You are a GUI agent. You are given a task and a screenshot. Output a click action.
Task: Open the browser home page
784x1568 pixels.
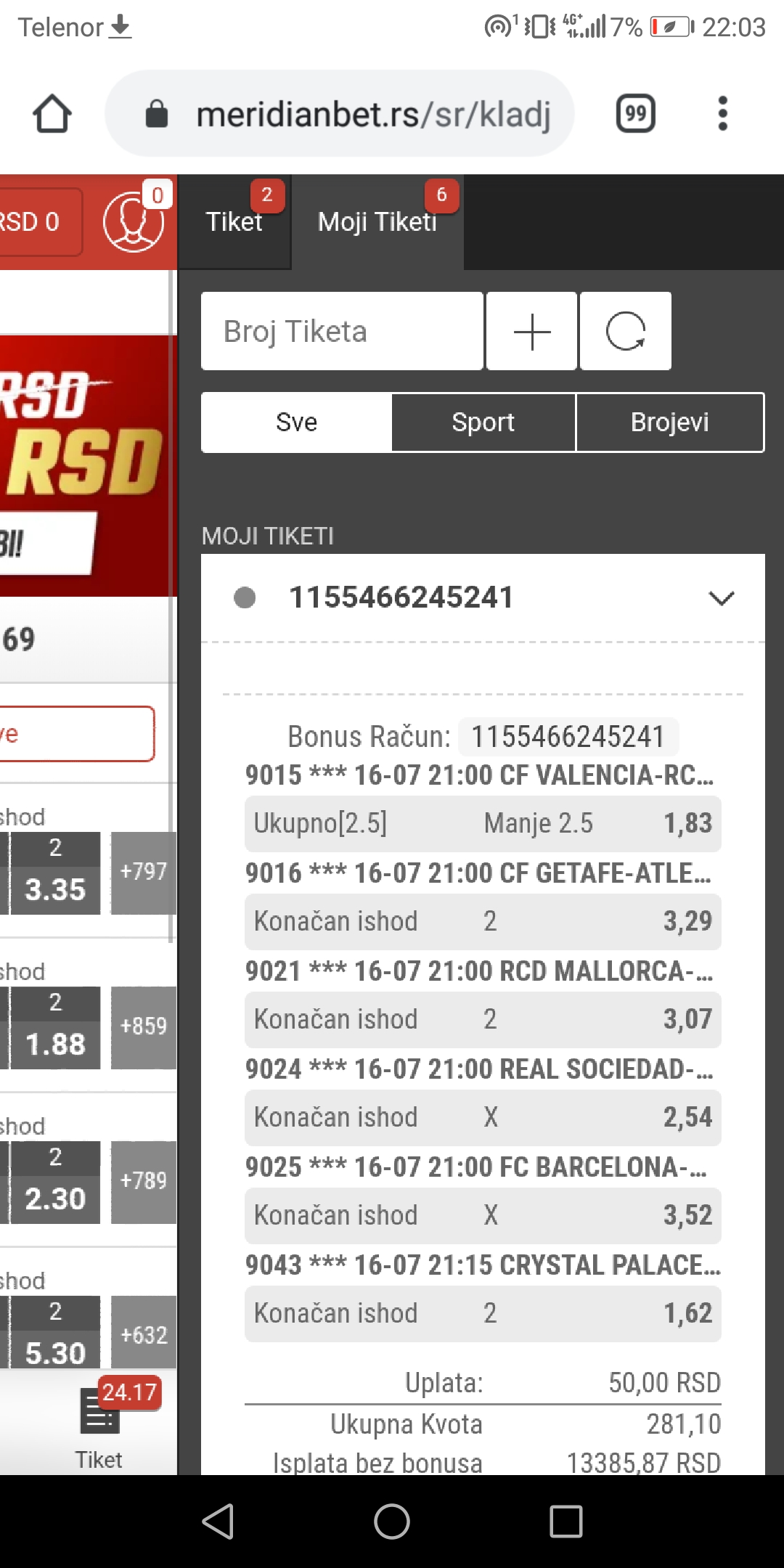52,114
